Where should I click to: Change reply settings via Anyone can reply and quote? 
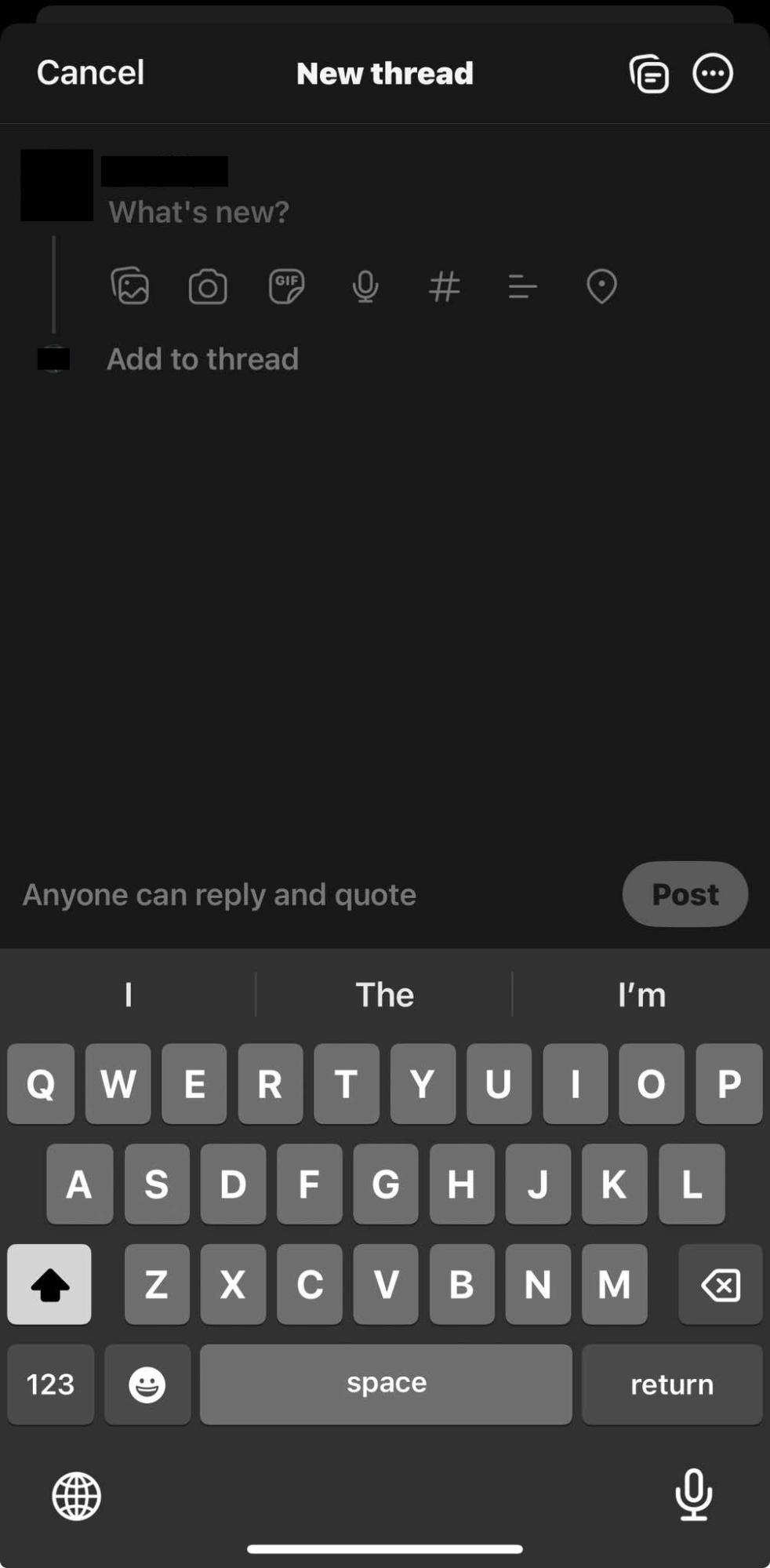click(x=220, y=894)
